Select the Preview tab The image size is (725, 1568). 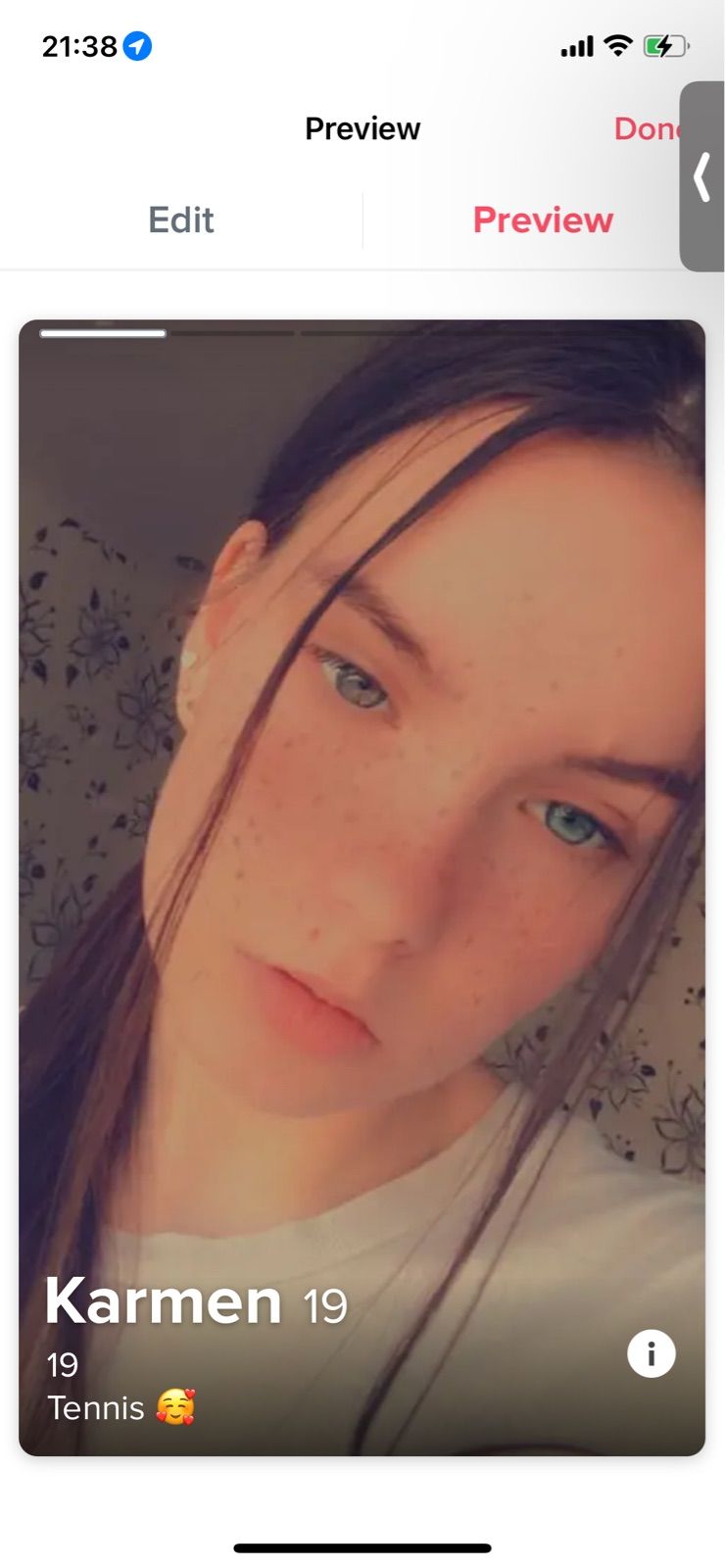[543, 220]
